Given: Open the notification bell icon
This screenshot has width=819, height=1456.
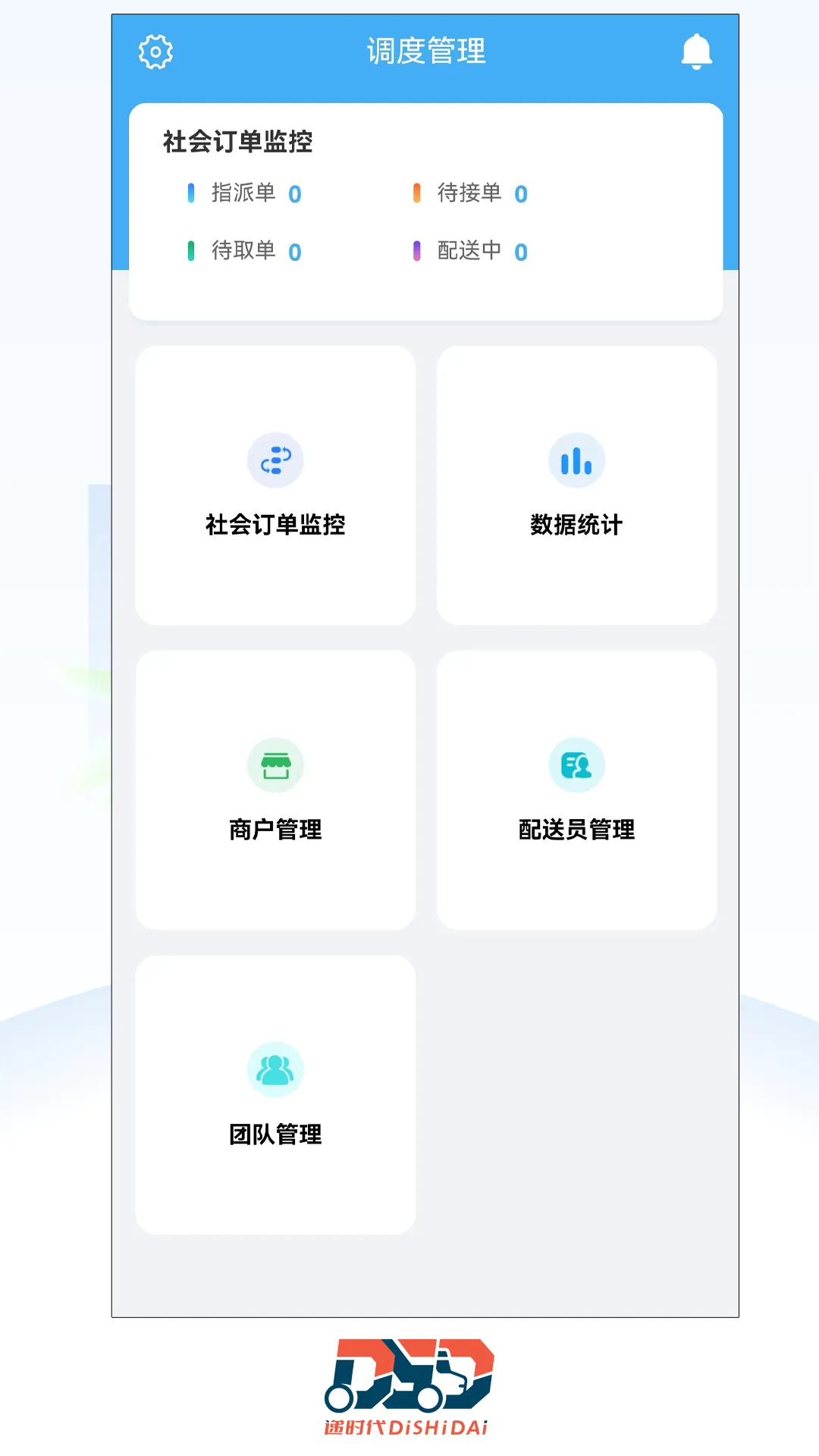Looking at the screenshot, I should click(x=697, y=52).
